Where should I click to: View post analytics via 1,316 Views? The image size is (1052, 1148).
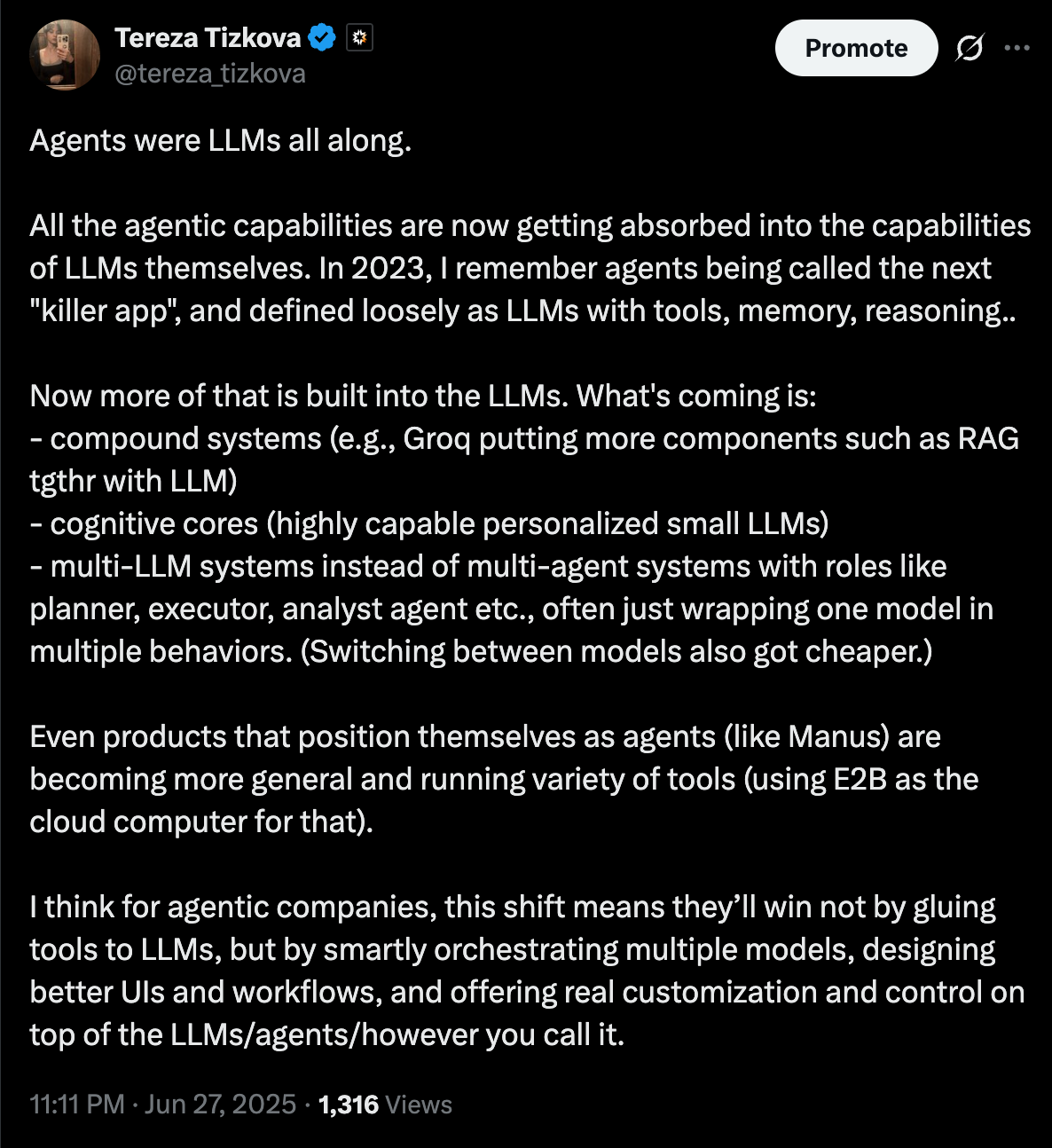(385, 1105)
